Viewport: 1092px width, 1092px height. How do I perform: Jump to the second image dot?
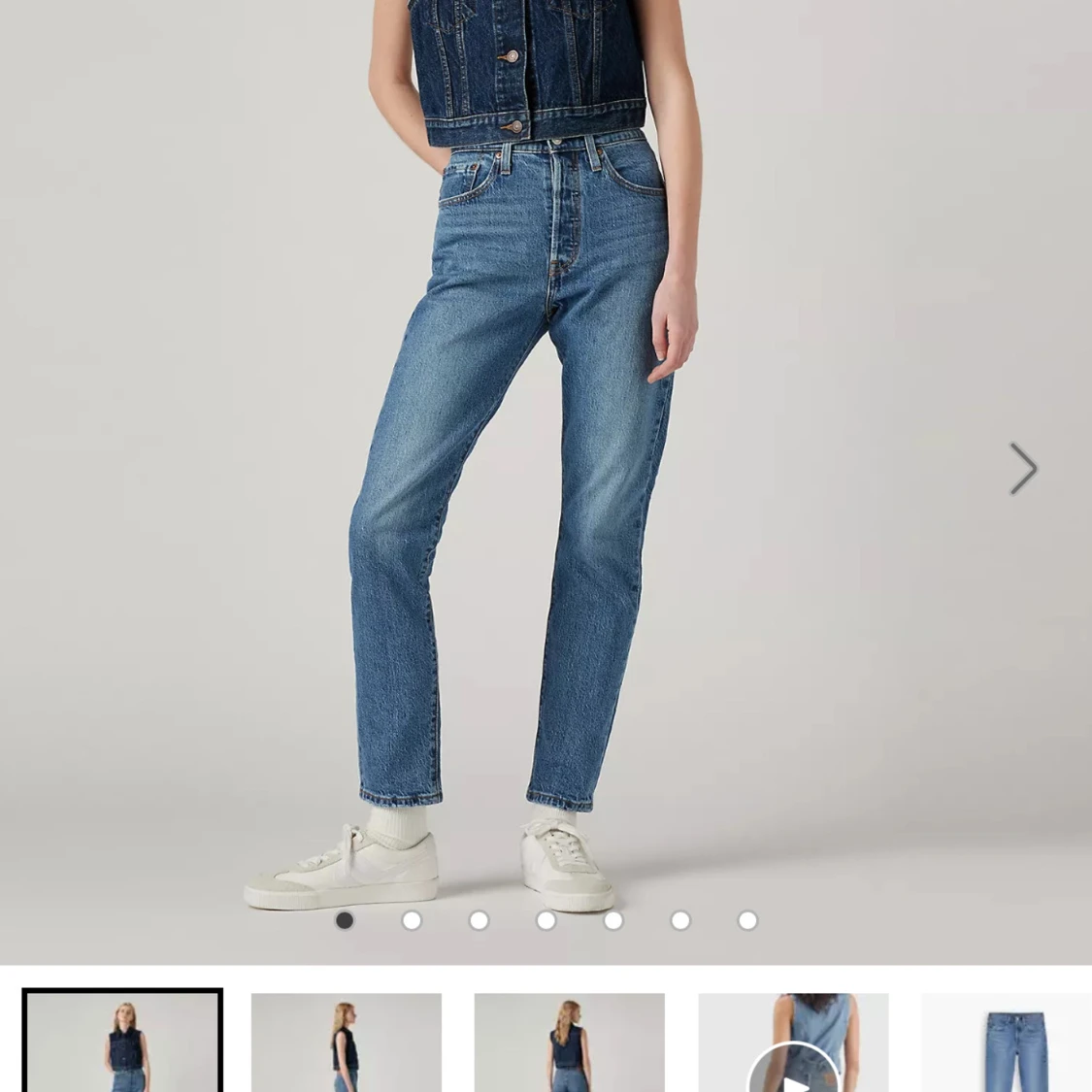click(412, 920)
